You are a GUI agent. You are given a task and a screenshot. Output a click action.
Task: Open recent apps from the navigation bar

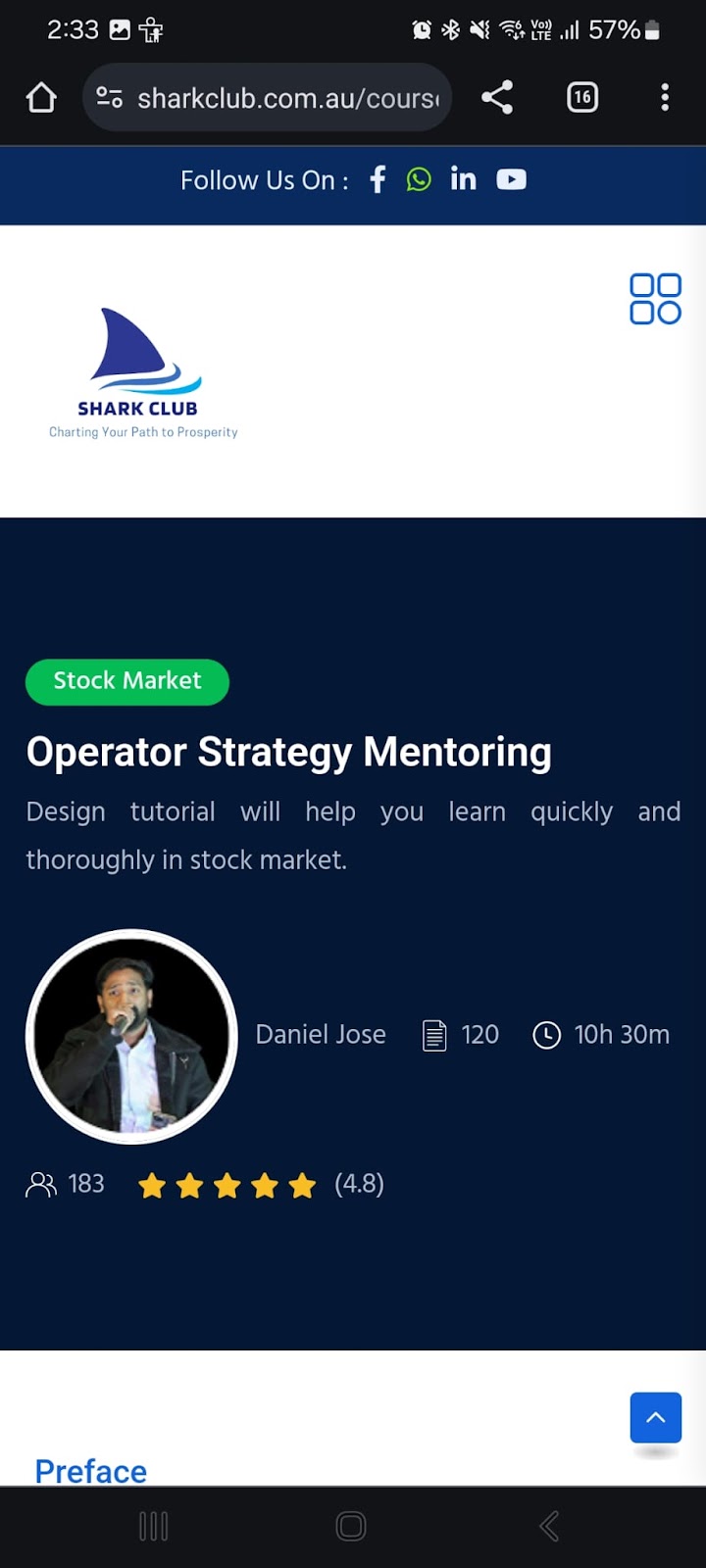pyautogui.click(x=154, y=1526)
